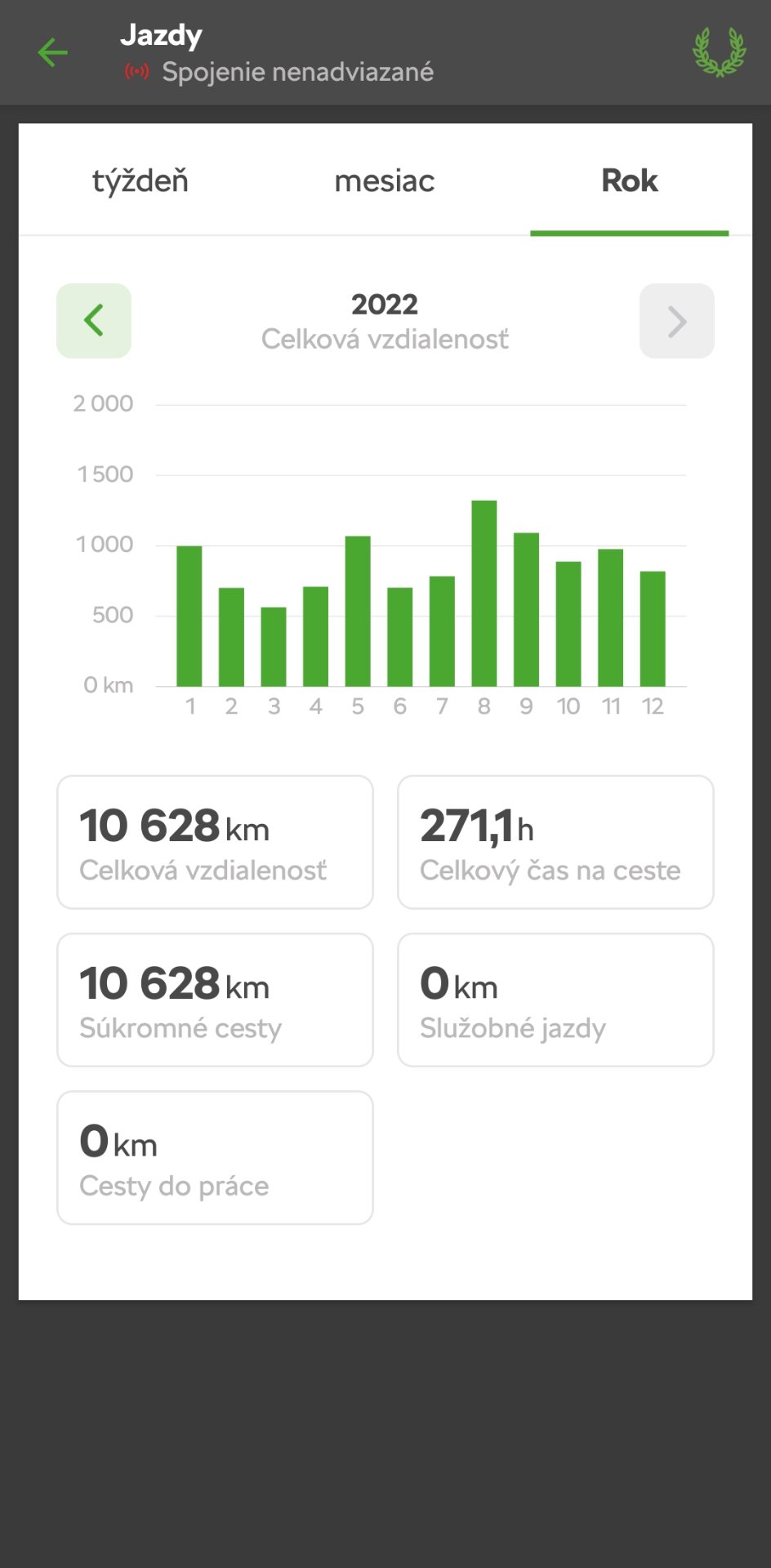771x1568 pixels.
Task: Tap the next year arrow
Action: tap(676, 321)
